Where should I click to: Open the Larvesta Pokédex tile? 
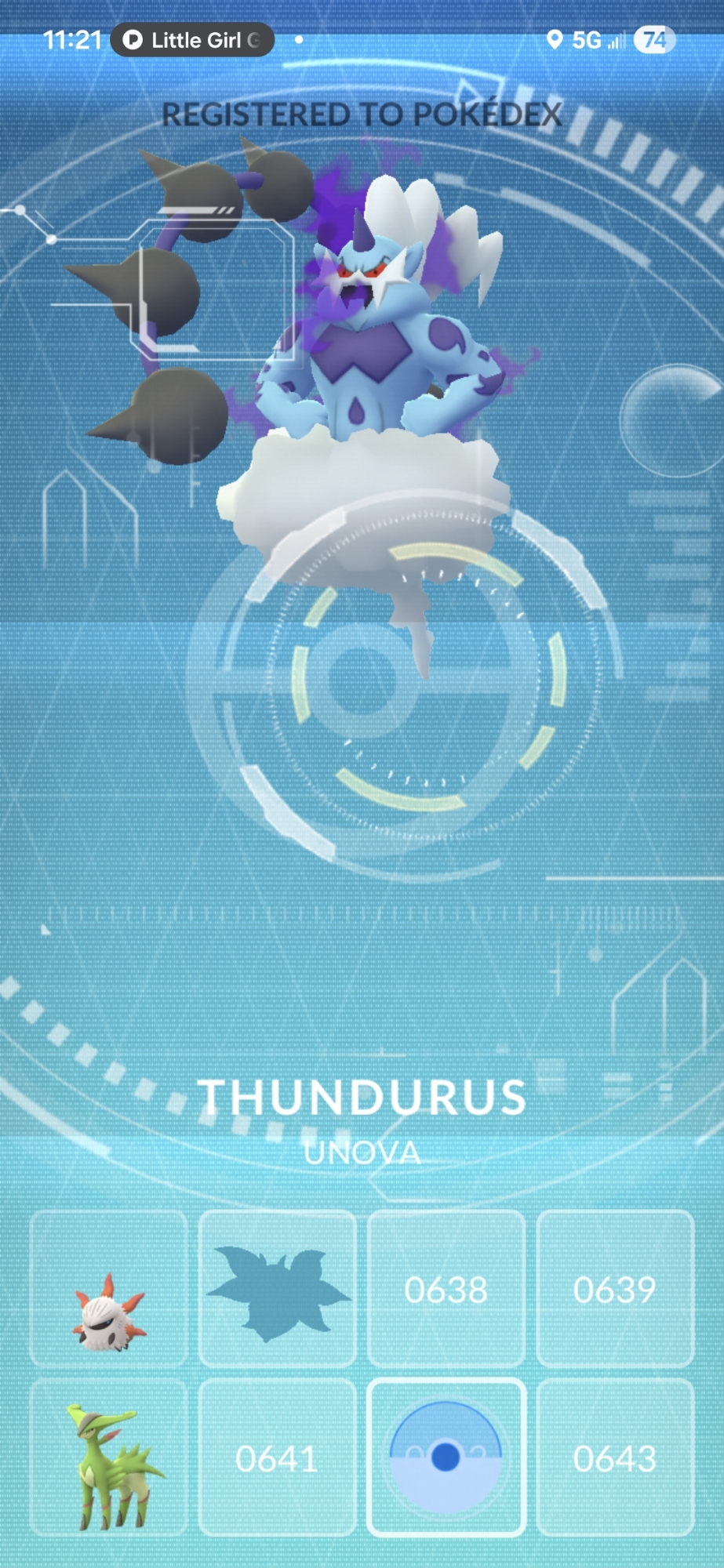108,1288
